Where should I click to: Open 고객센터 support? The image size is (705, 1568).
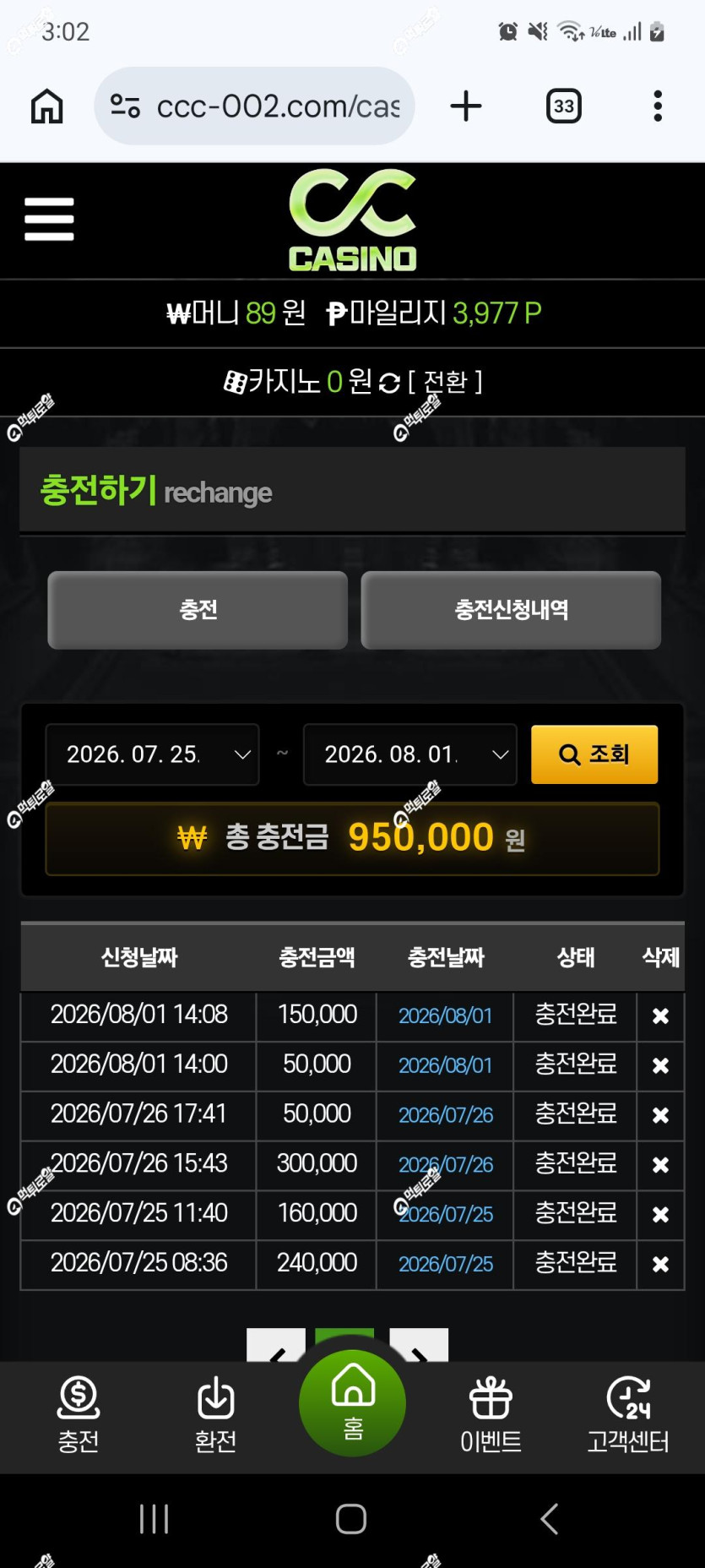(628, 1415)
